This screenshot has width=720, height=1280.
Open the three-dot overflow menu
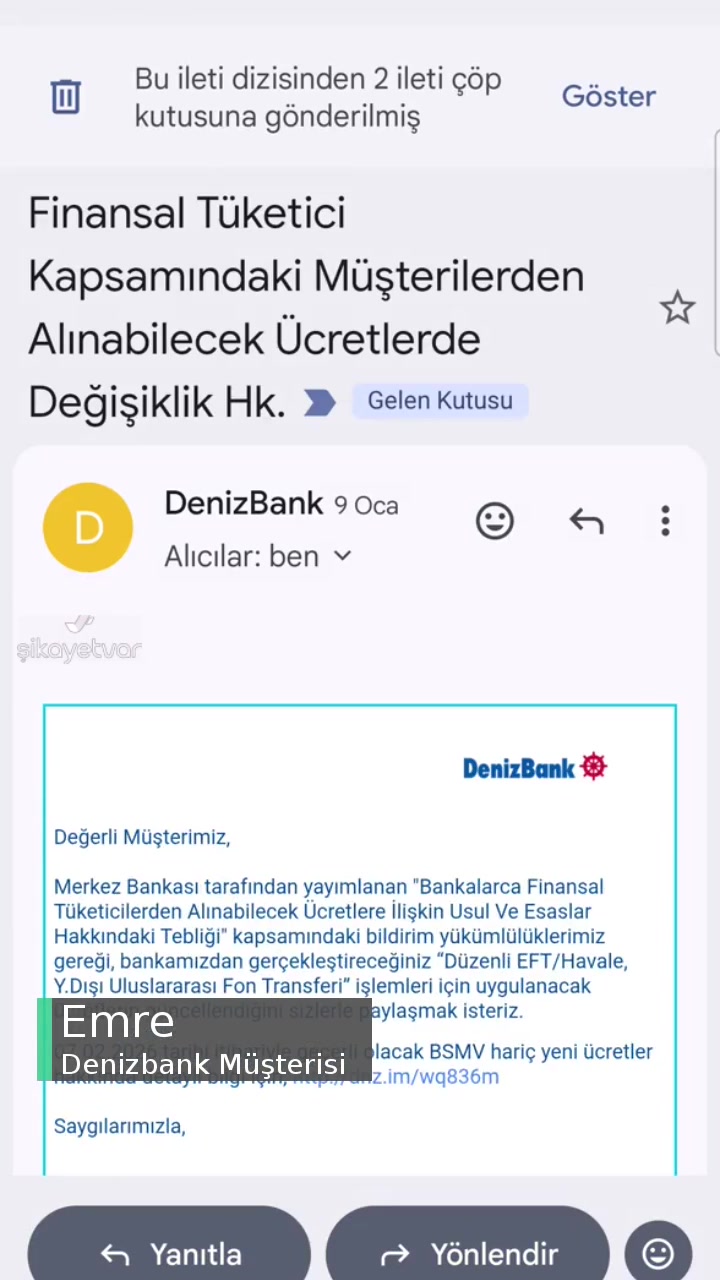pyautogui.click(x=665, y=520)
